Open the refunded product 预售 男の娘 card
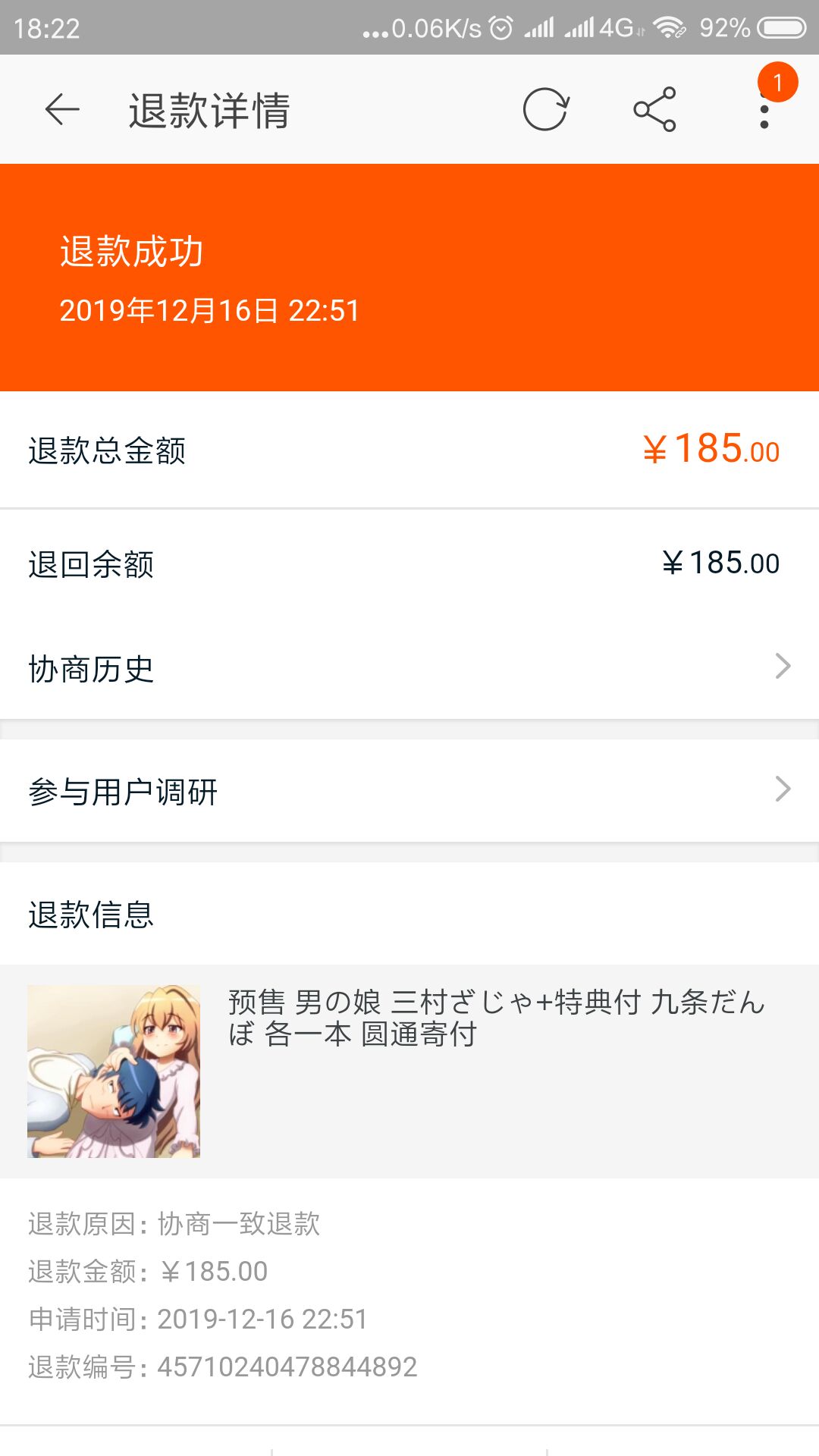 tap(409, 1071)
